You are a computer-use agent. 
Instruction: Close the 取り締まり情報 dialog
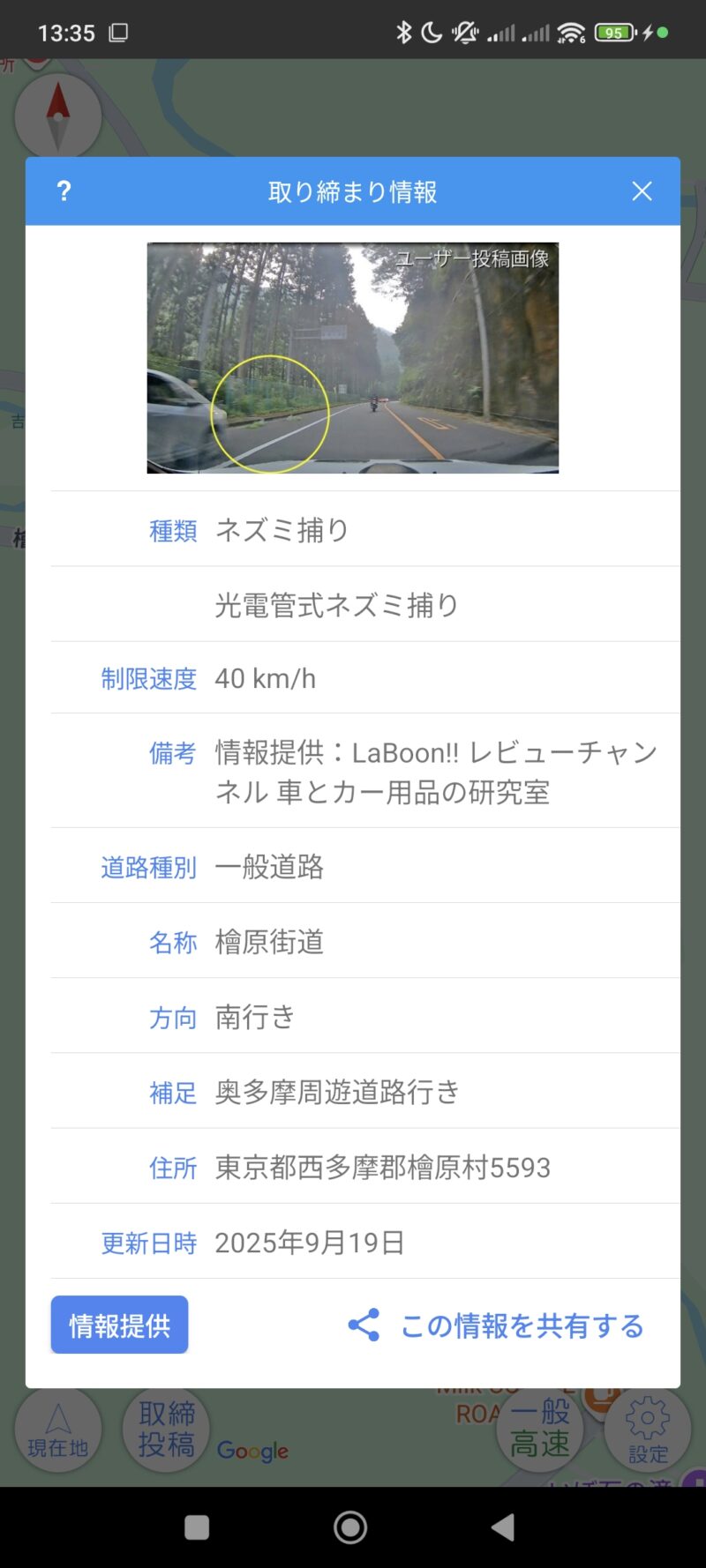(642, 191)
